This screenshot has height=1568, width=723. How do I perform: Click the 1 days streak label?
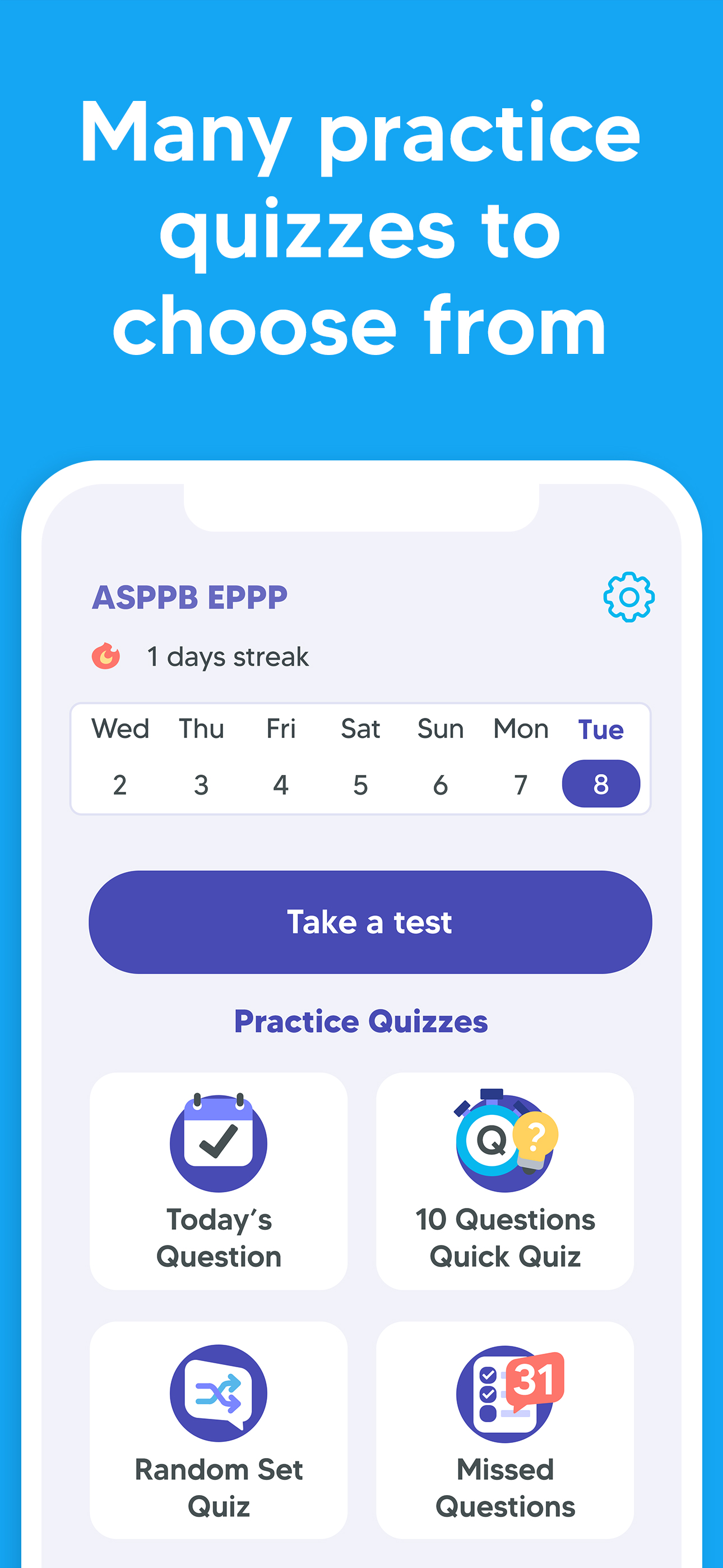click(228, 656)
